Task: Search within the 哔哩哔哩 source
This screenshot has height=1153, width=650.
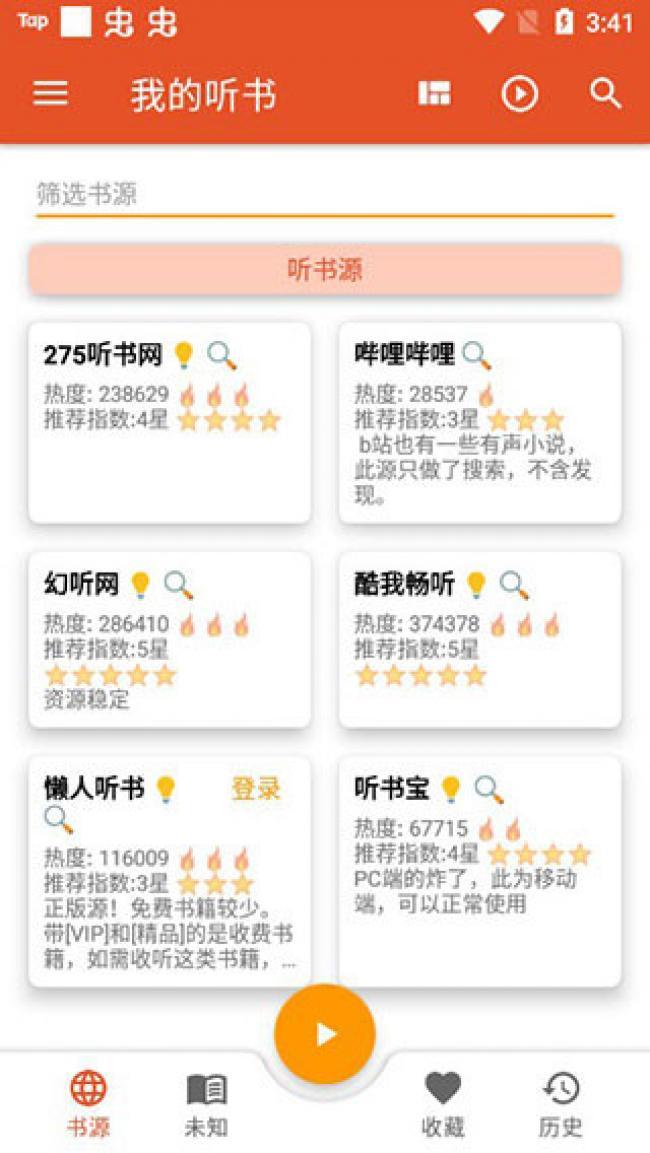Action: (x=476, y=357)
